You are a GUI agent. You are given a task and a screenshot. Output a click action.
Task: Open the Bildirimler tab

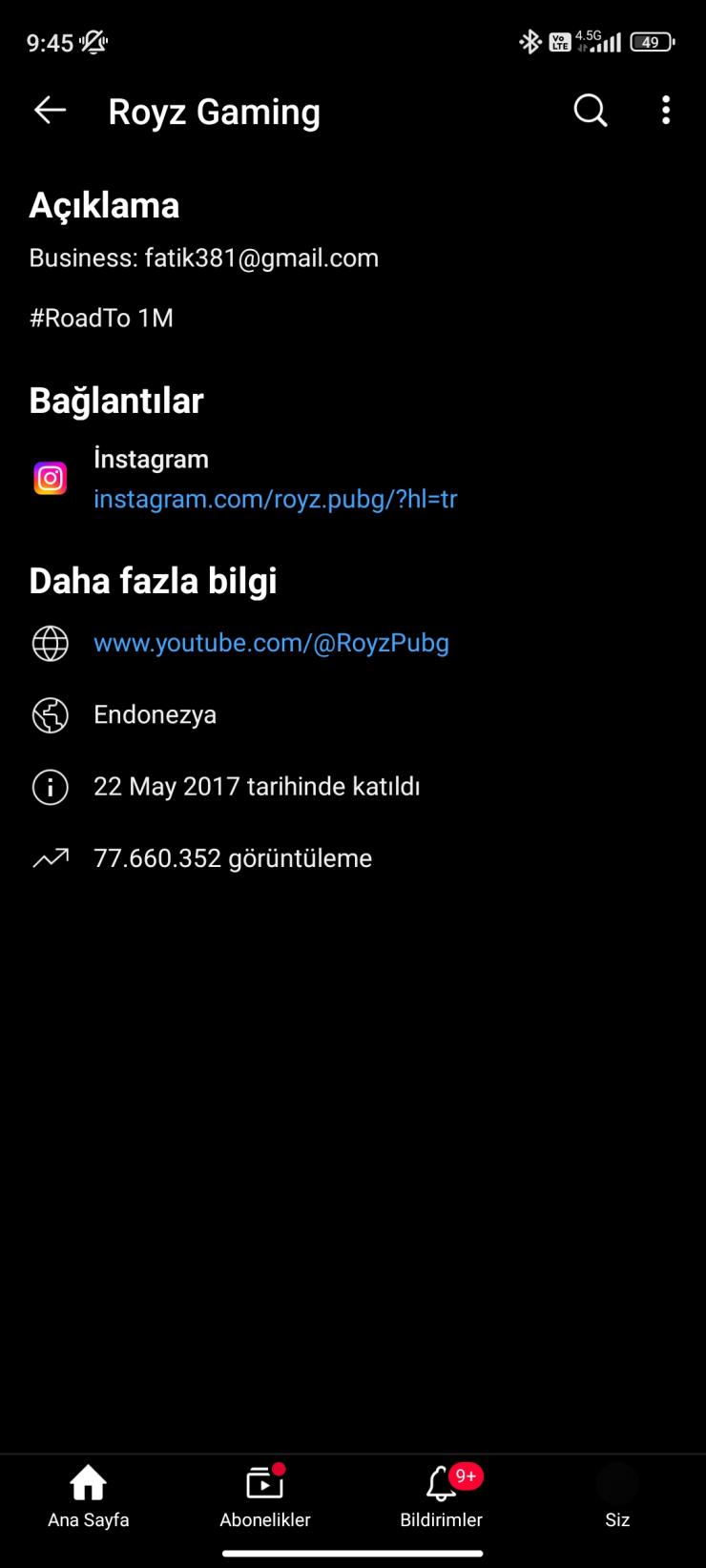point(441,1497)
